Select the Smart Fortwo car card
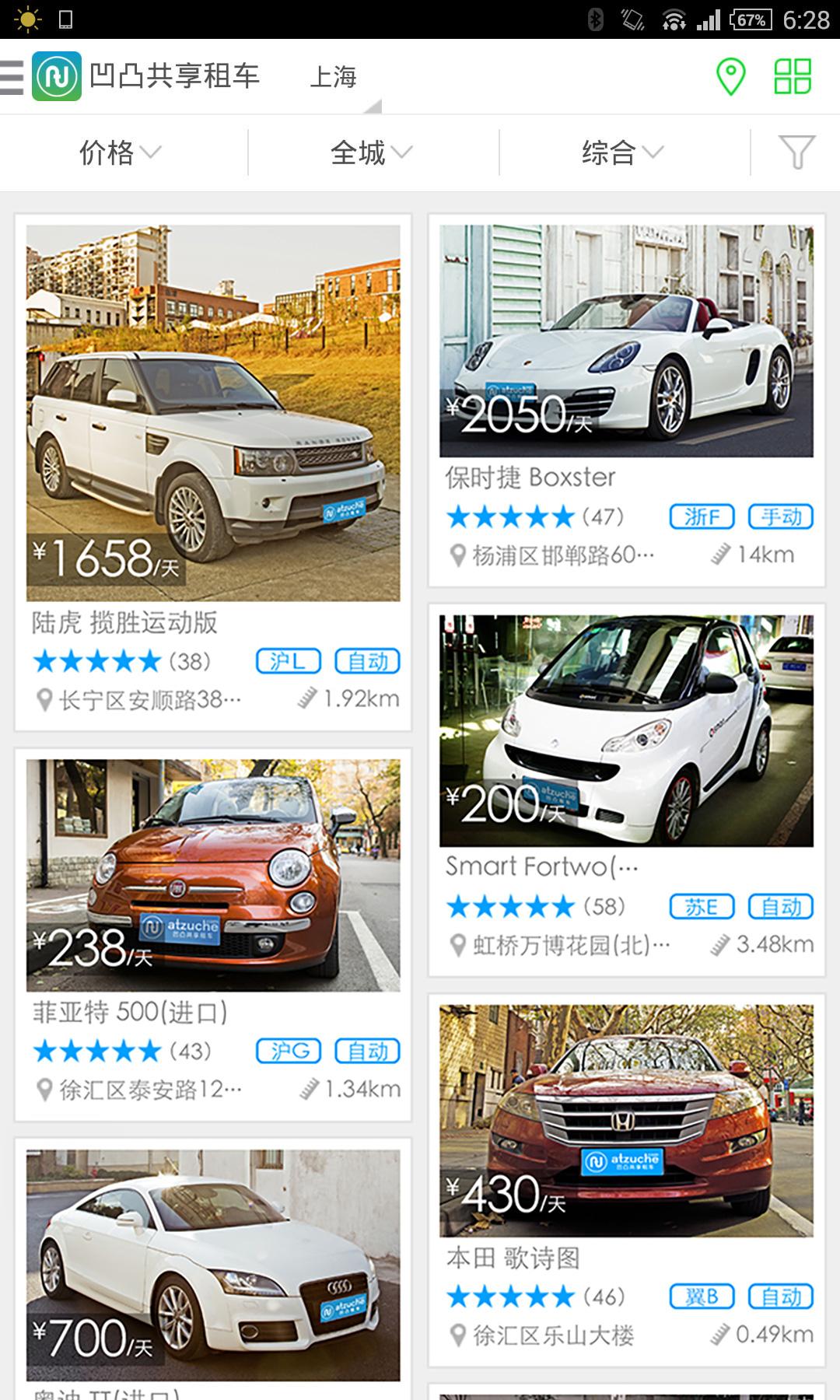 tap(626, 789)
